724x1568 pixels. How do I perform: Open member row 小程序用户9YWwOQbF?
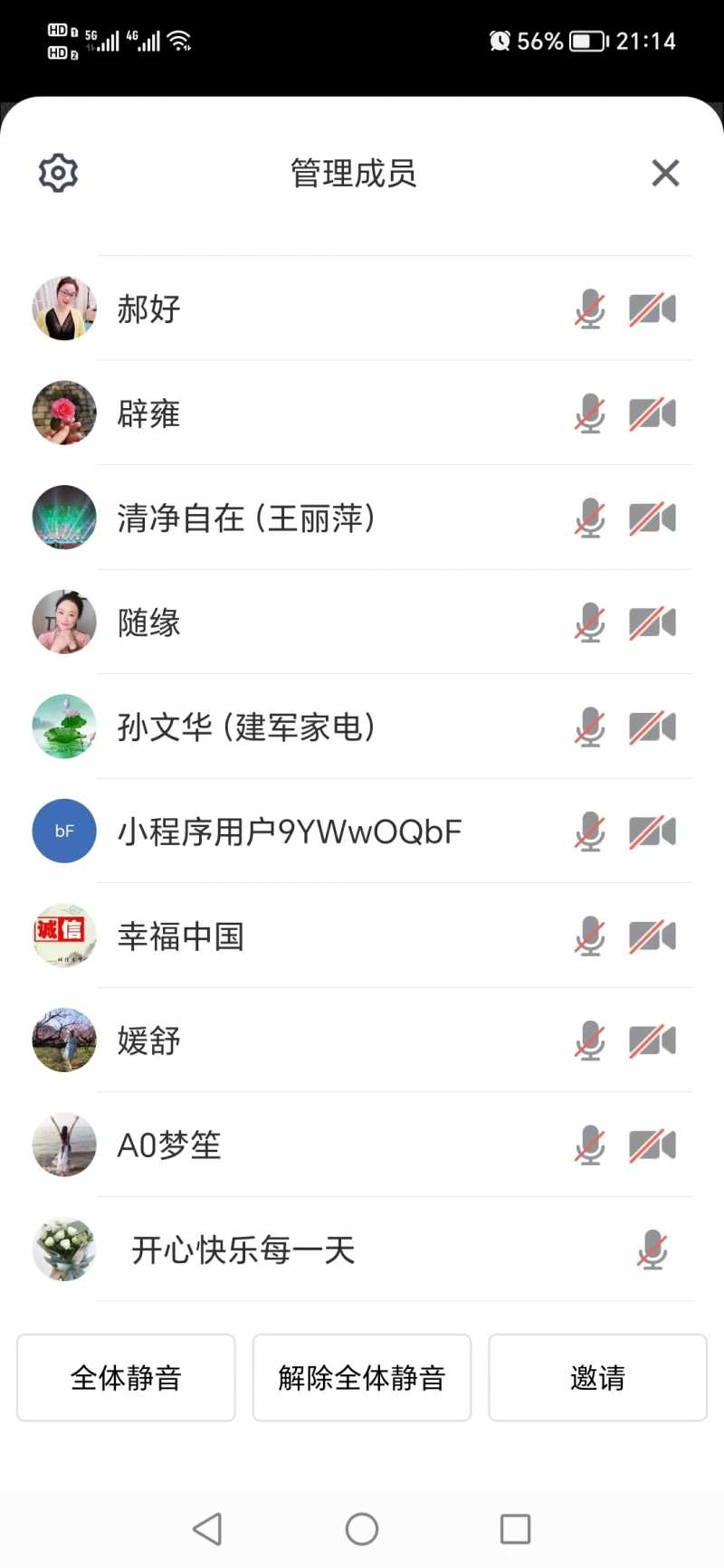tap(290, 832)
